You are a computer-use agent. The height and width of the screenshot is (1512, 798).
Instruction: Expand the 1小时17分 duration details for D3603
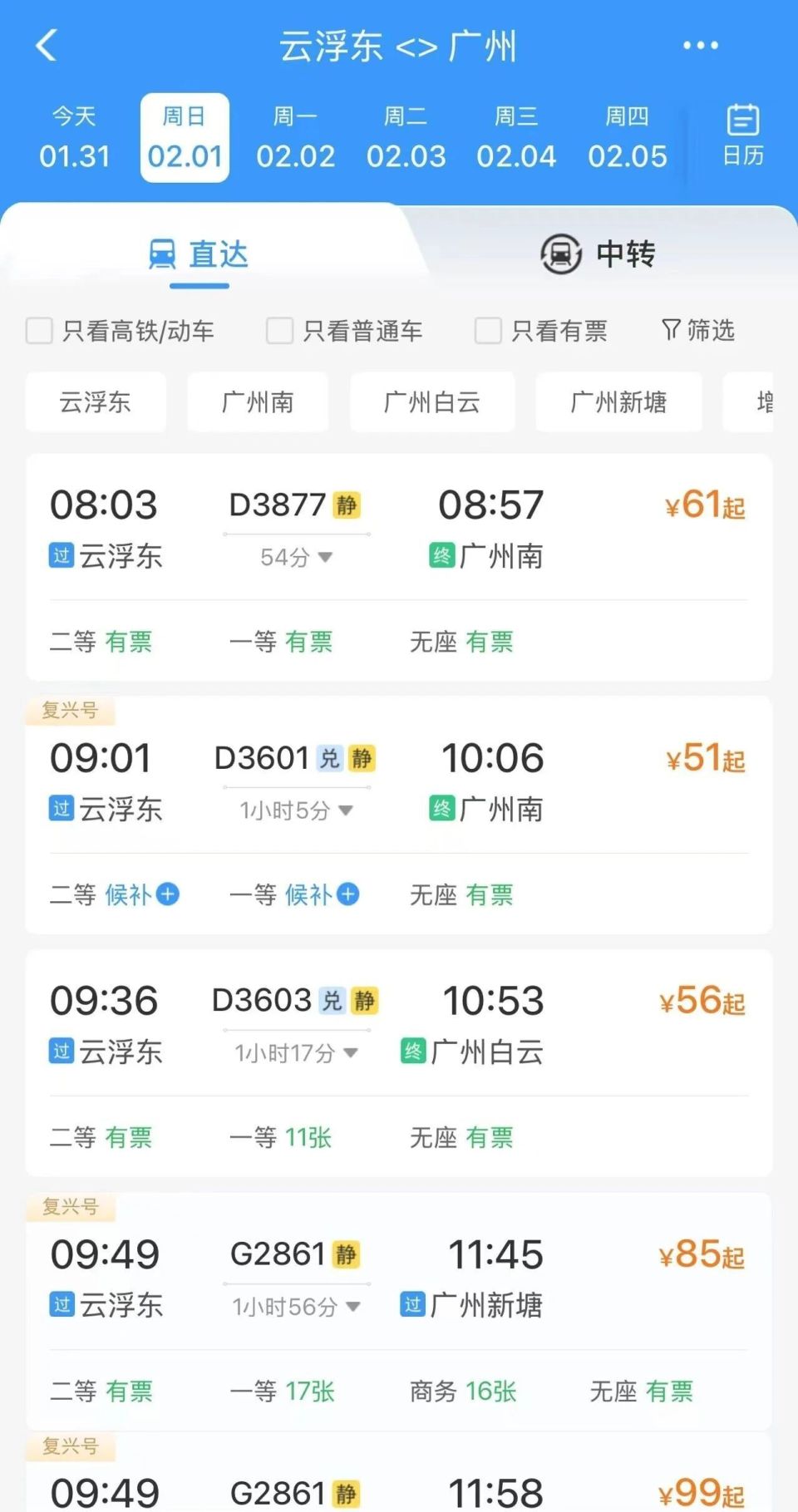296,1052
